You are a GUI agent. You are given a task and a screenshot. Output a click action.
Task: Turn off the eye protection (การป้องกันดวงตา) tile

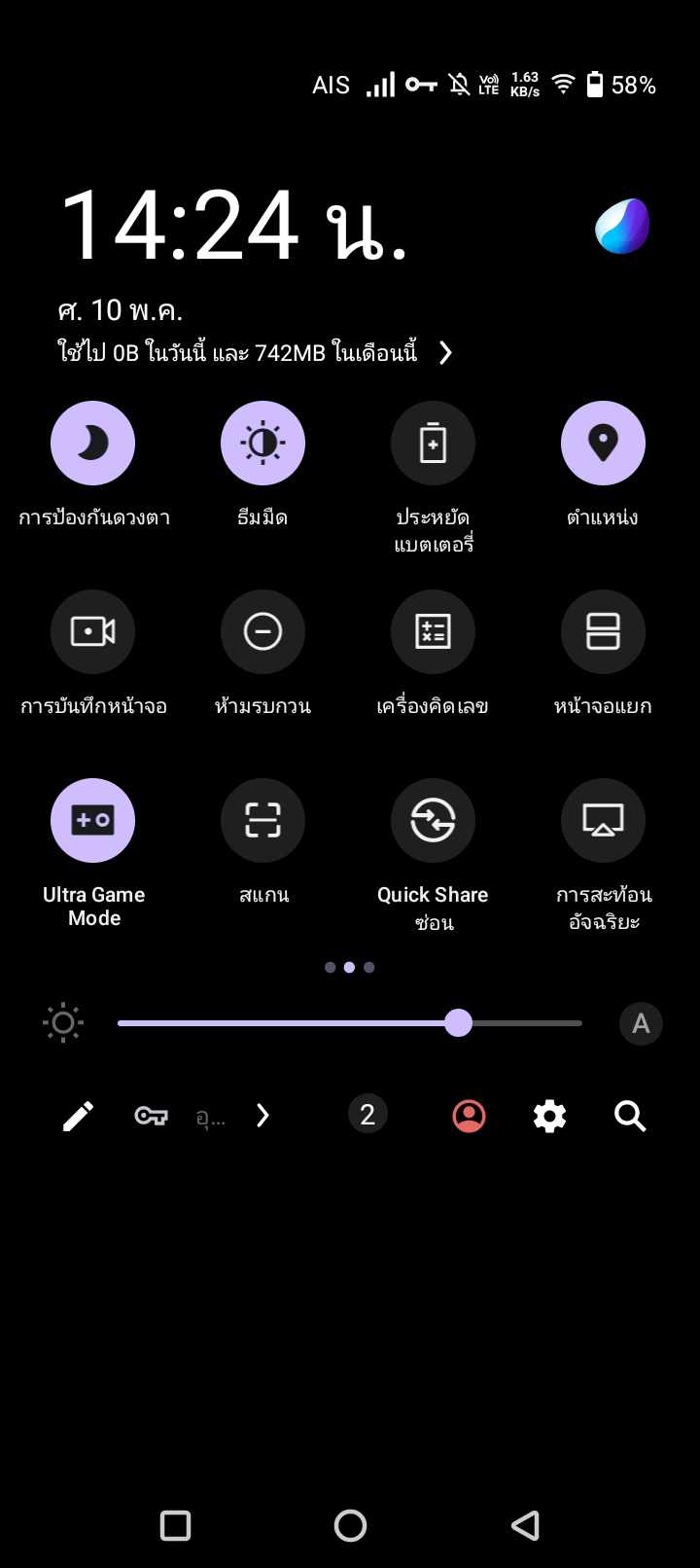92,443
